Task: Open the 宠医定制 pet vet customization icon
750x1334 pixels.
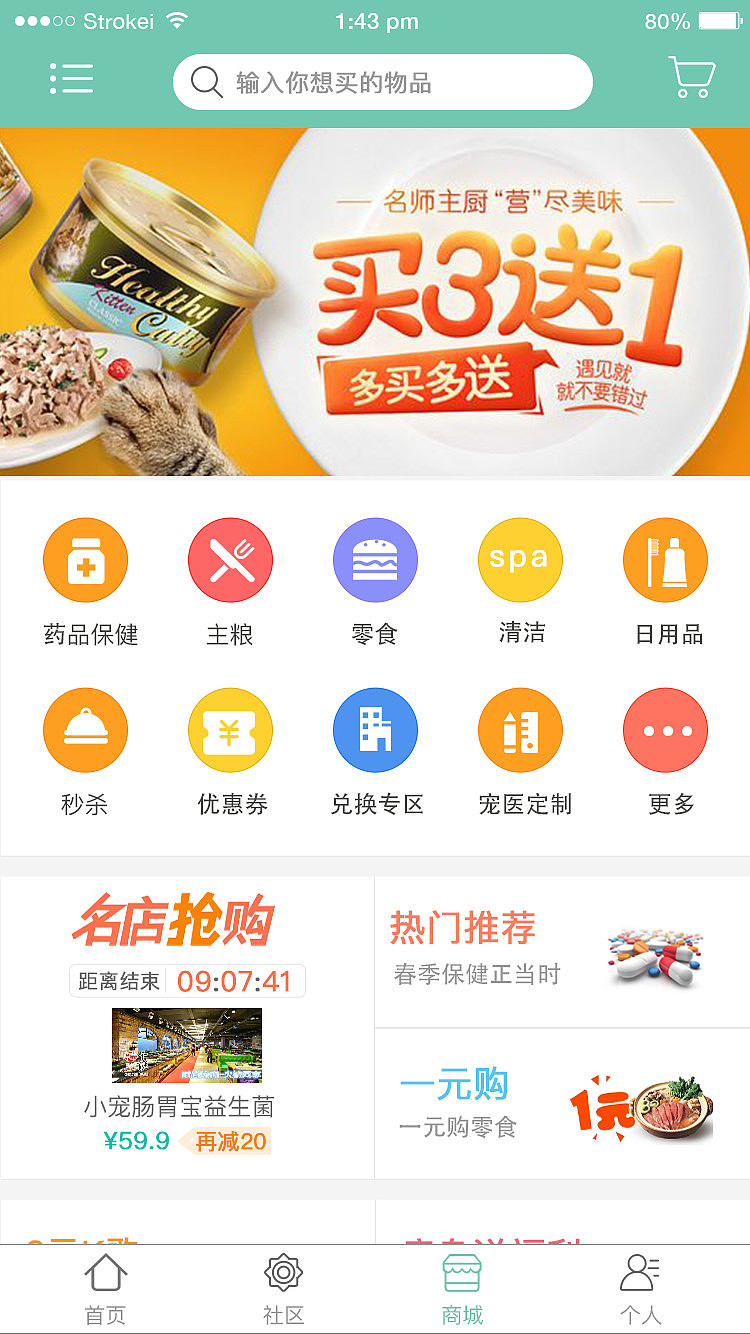Action: tap(520, 729)
